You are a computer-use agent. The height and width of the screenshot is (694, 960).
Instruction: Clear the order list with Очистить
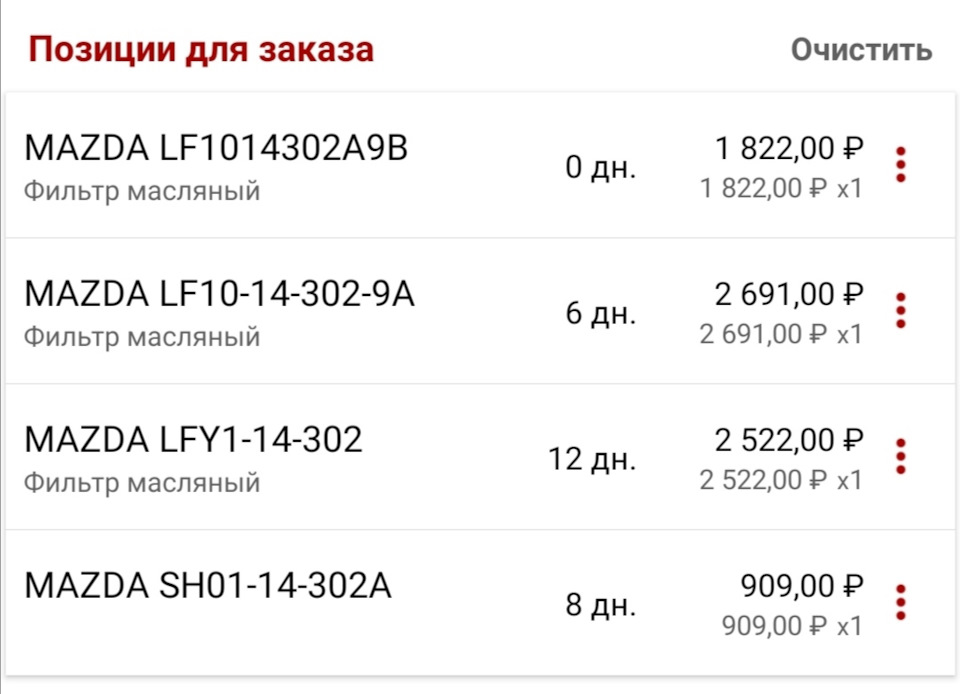click(861, 50)
